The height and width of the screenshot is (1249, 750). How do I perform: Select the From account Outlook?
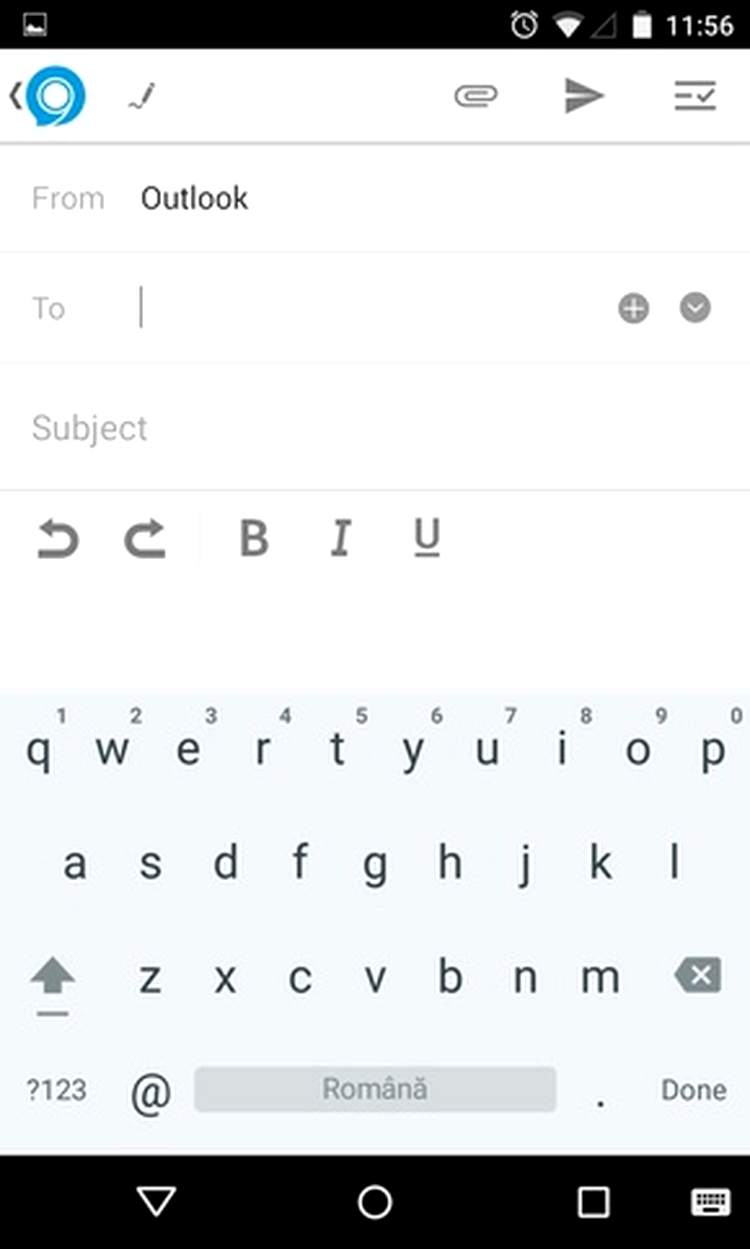[194, 198]
